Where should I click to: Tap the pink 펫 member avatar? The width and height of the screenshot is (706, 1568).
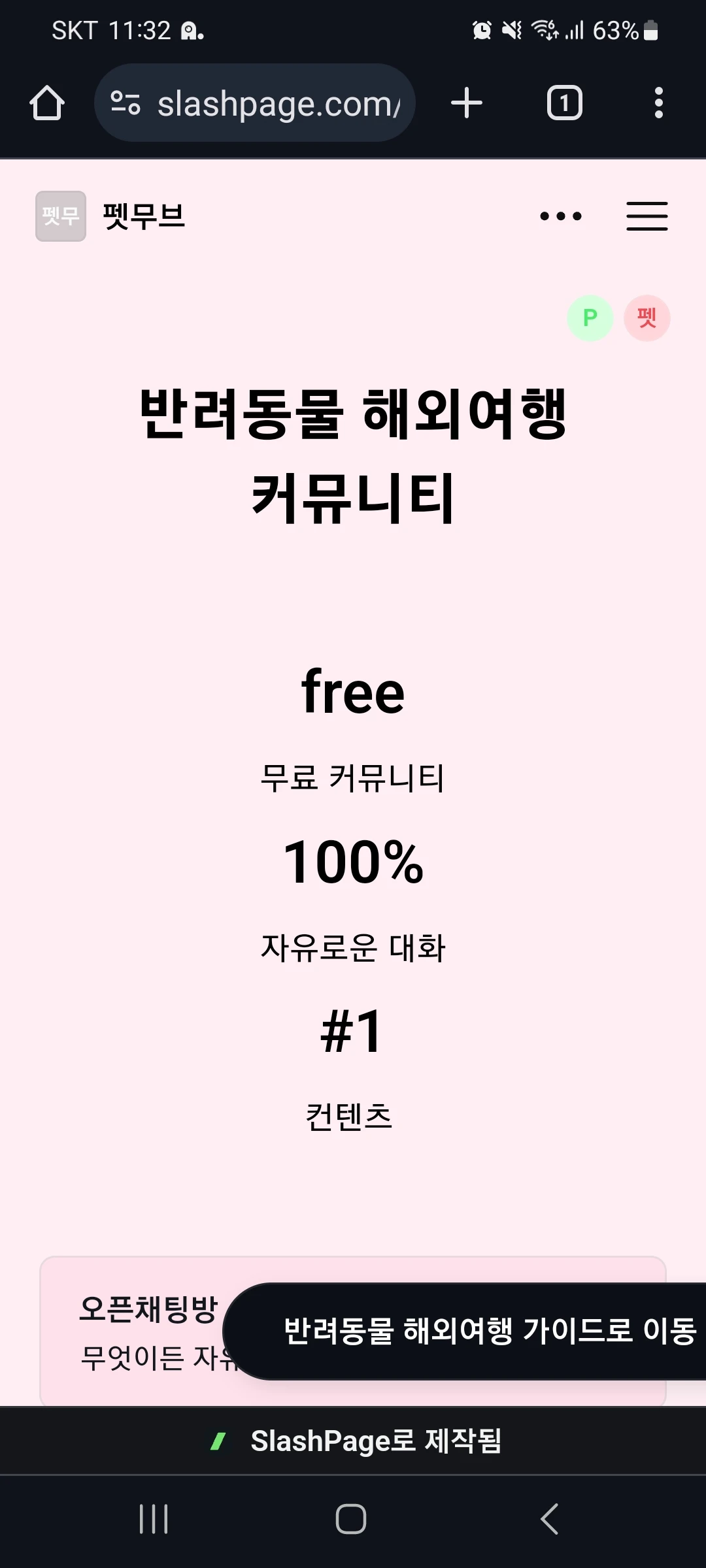tap(647, 318)
